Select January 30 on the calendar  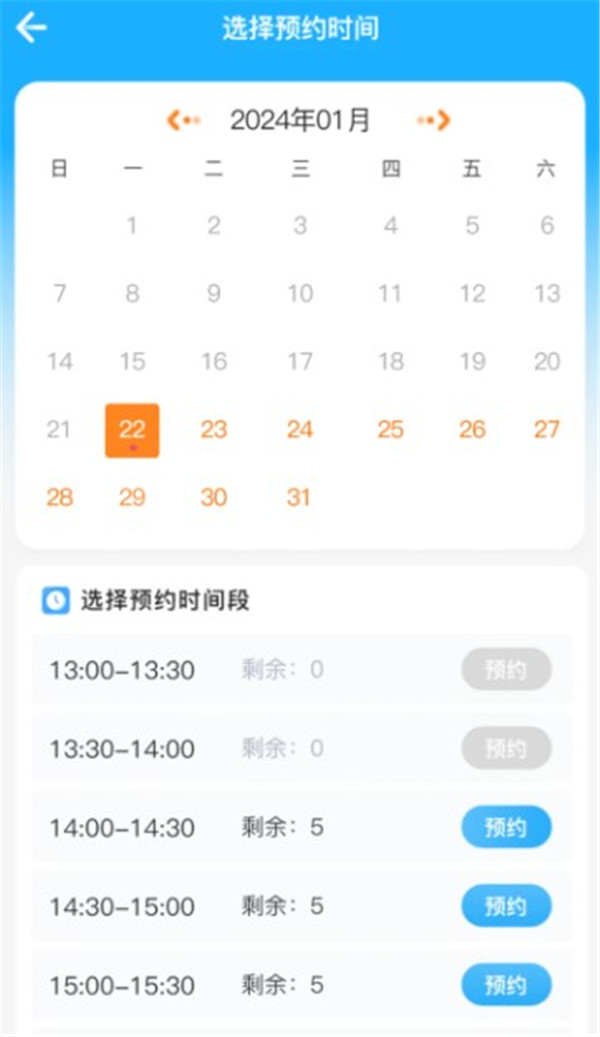tap(214, 497)
